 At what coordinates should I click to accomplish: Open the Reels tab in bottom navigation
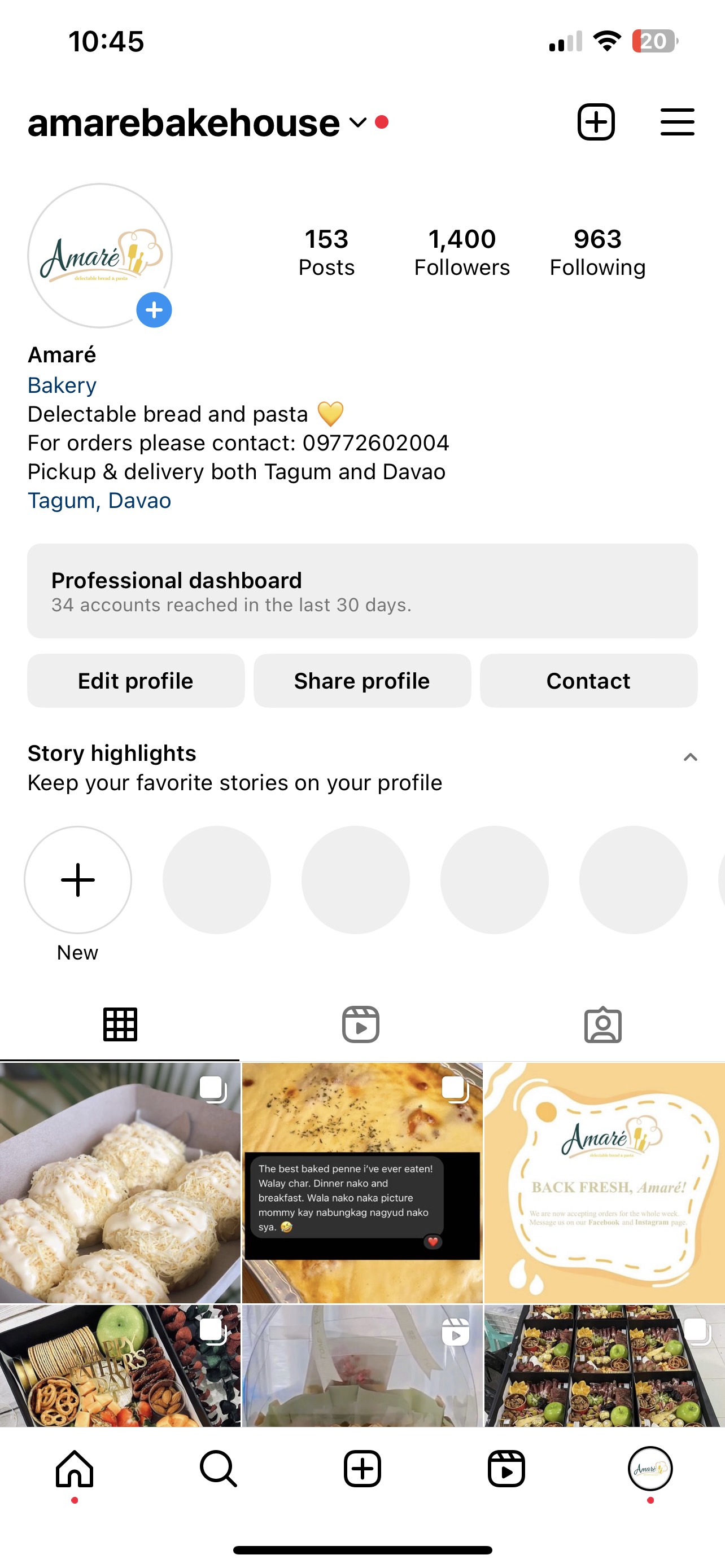coord(506,1468)
